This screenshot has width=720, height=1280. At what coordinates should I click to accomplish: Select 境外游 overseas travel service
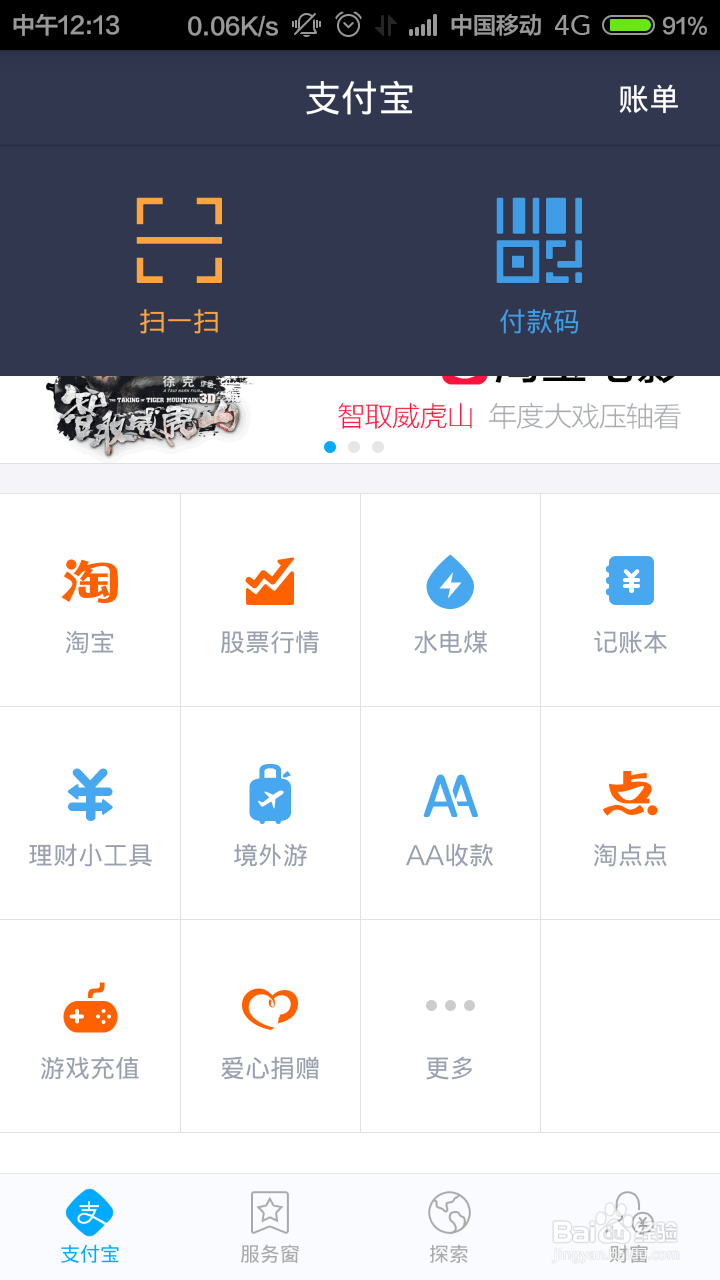(270, 813)
